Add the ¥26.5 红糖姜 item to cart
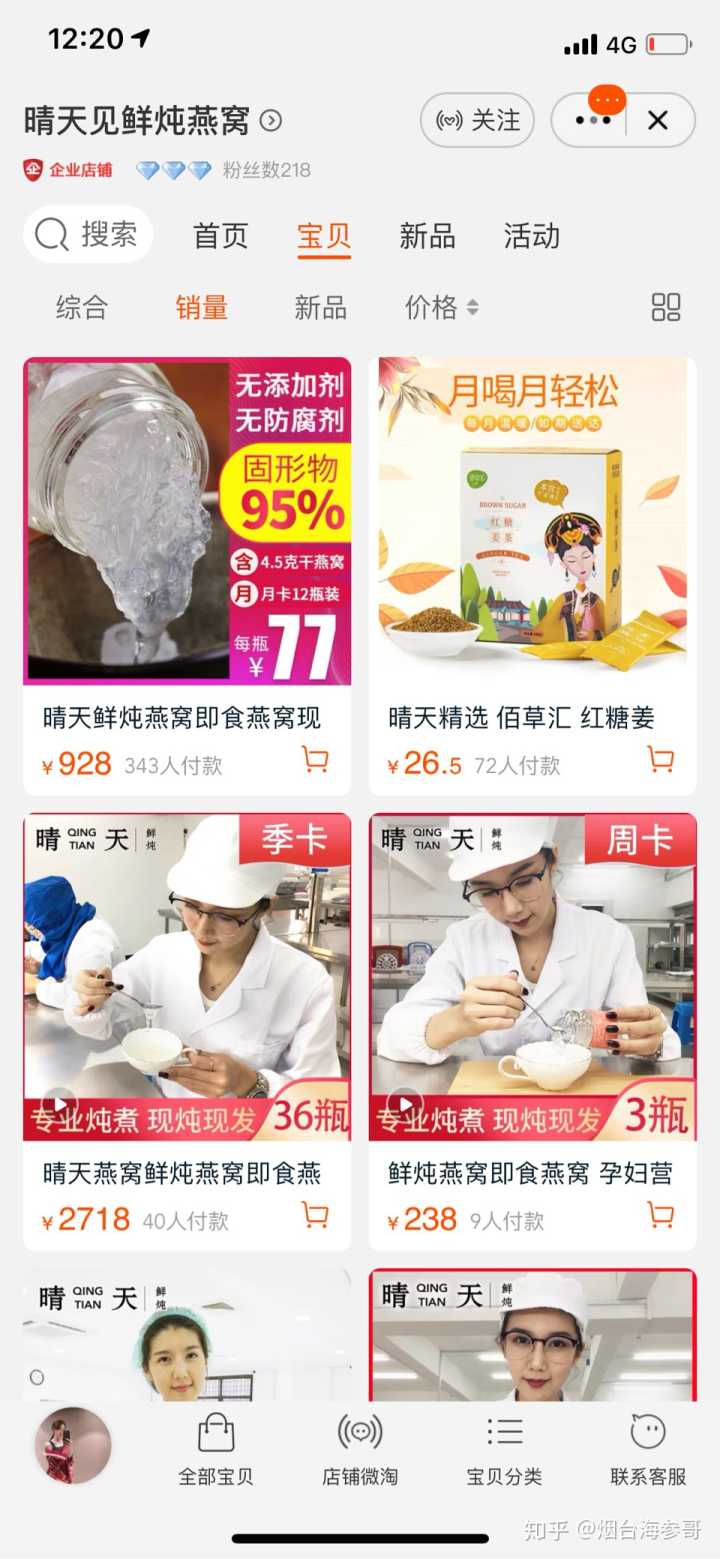This screenshot has width=720, height=1559. tap(660, 760)
